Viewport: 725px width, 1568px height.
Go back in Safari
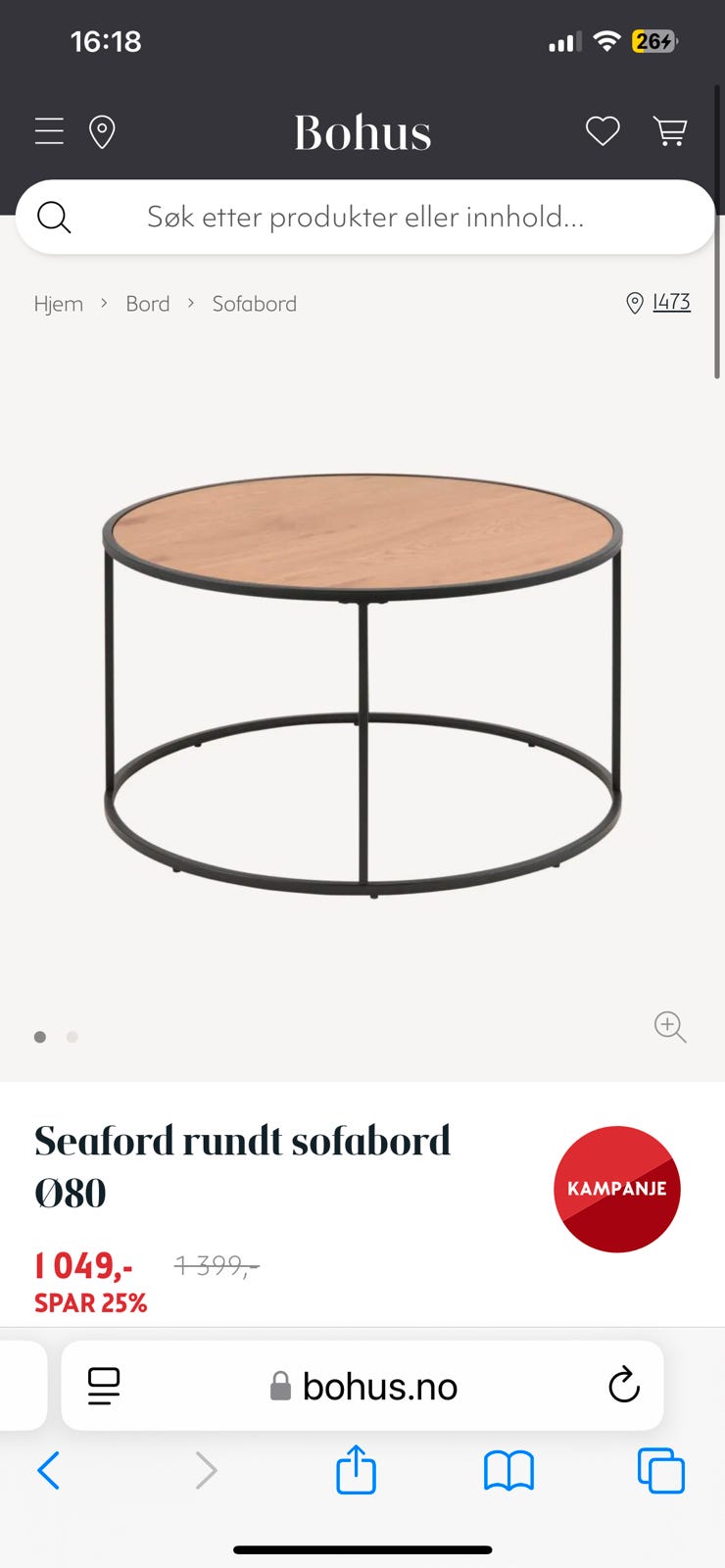pos(48,1471)
